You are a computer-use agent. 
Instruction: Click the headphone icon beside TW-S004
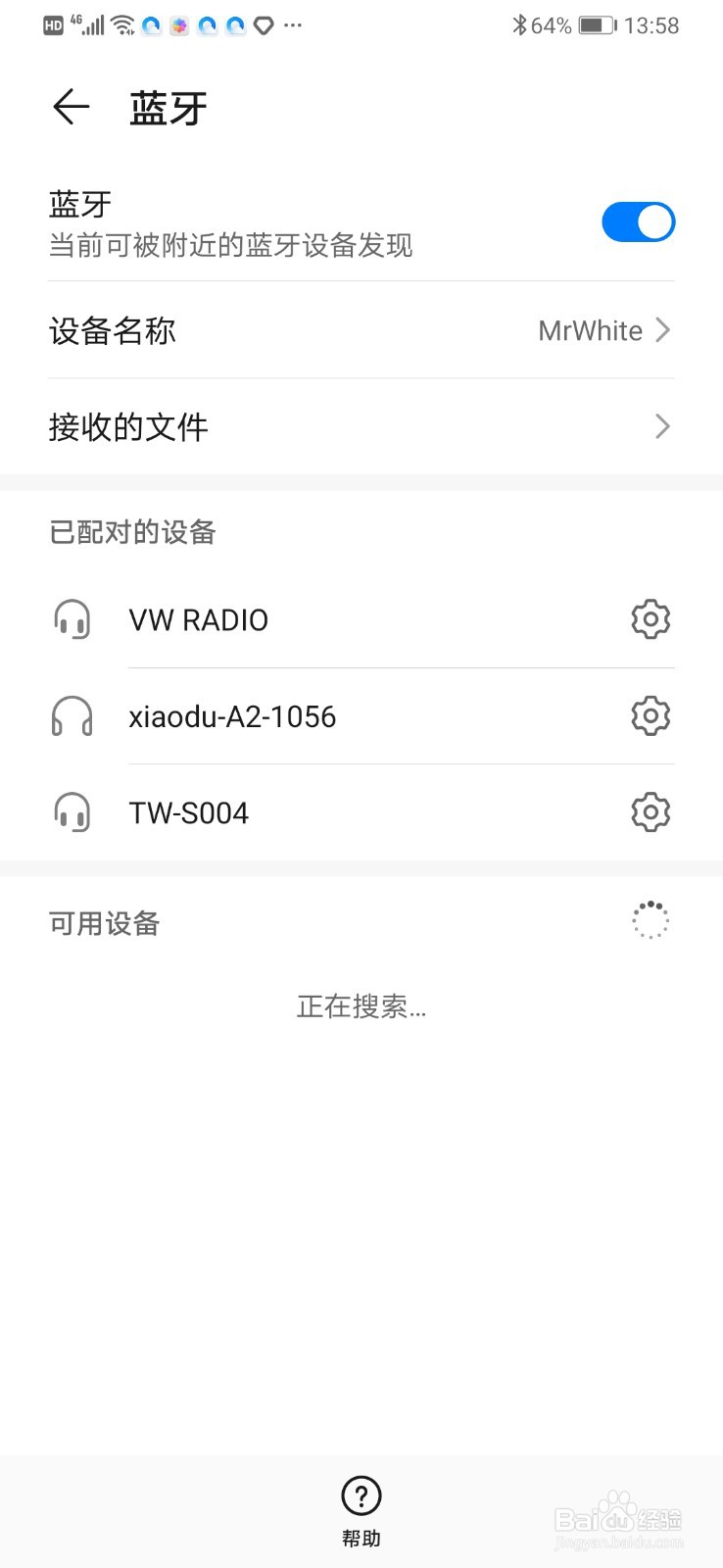click(x=71, y=811)
